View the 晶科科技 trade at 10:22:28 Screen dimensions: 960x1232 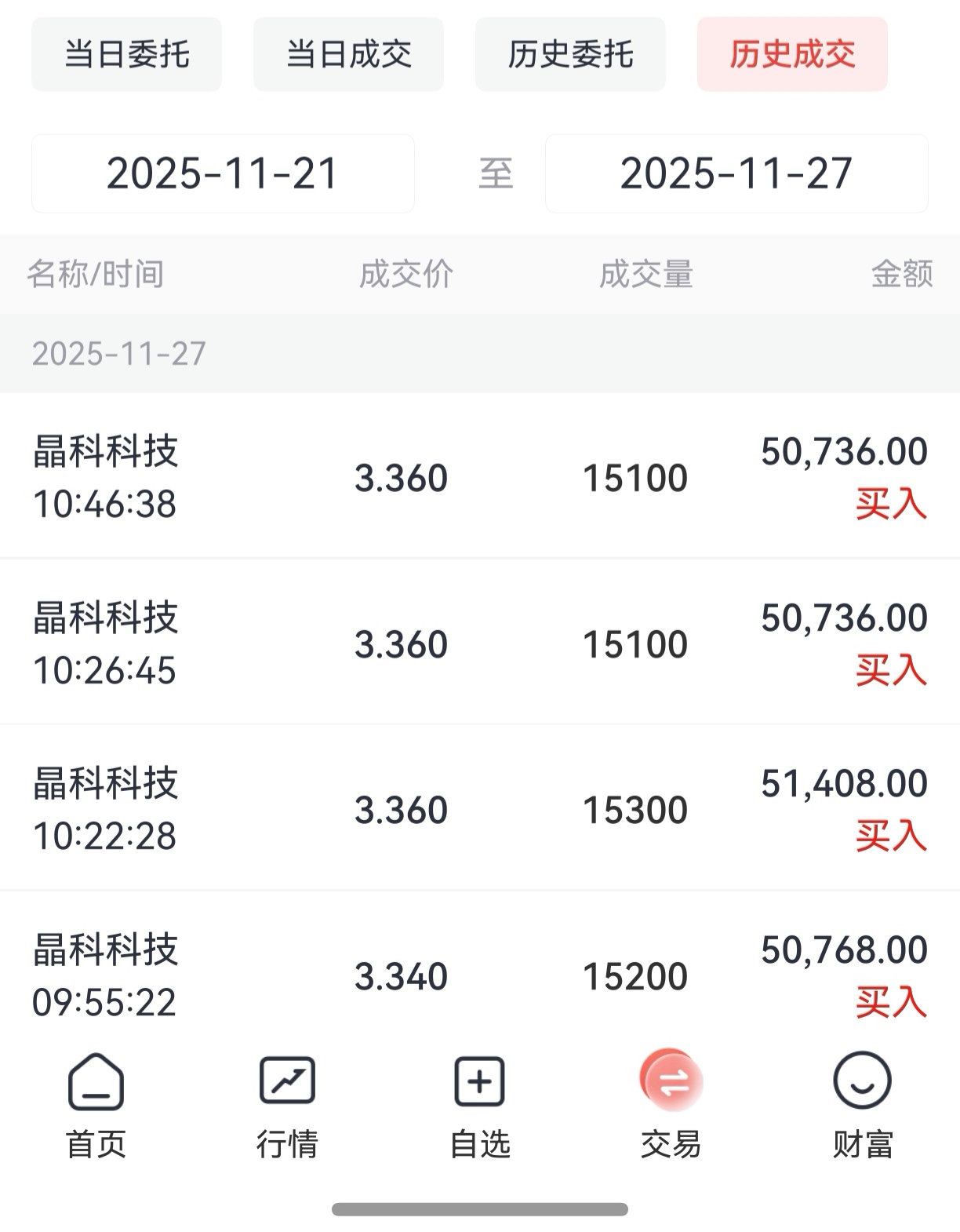pos(479,809)
